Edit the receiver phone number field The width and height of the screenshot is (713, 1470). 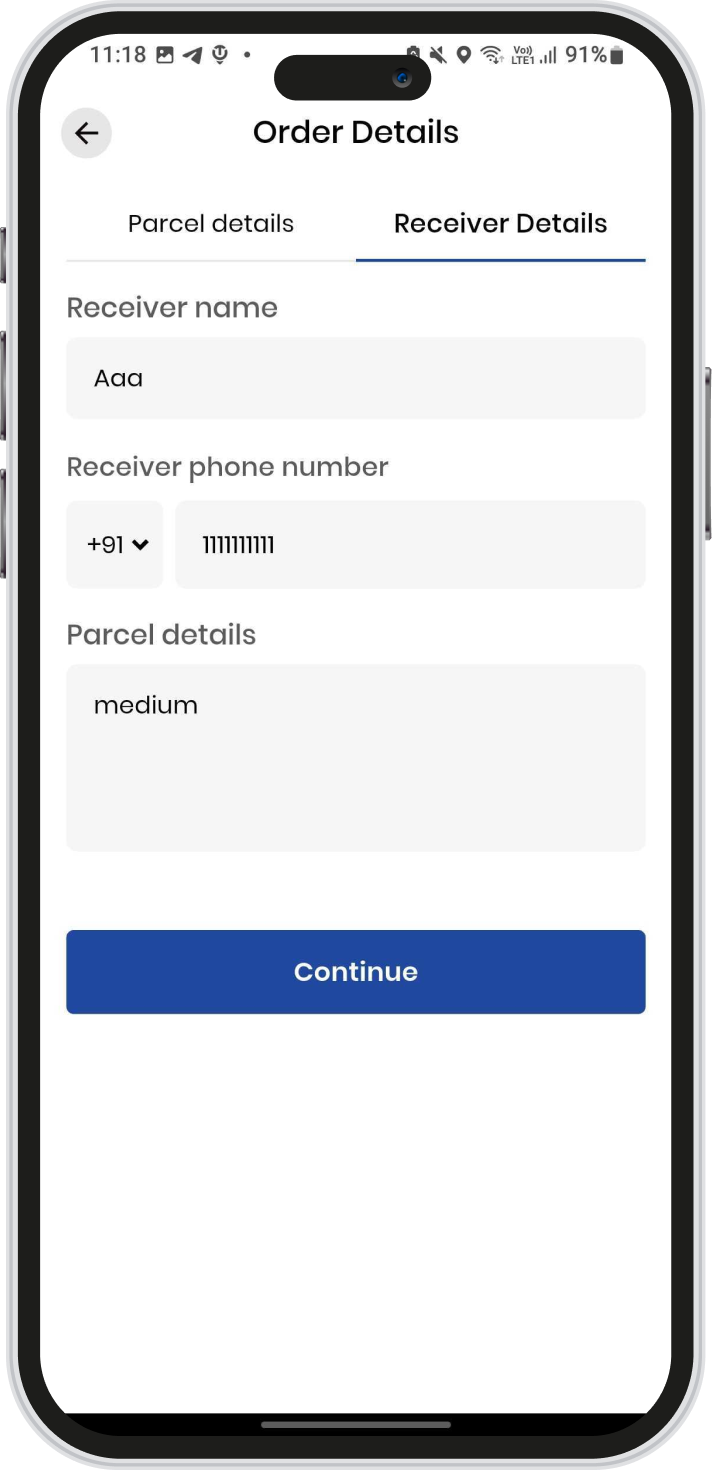tap(410, 545)
